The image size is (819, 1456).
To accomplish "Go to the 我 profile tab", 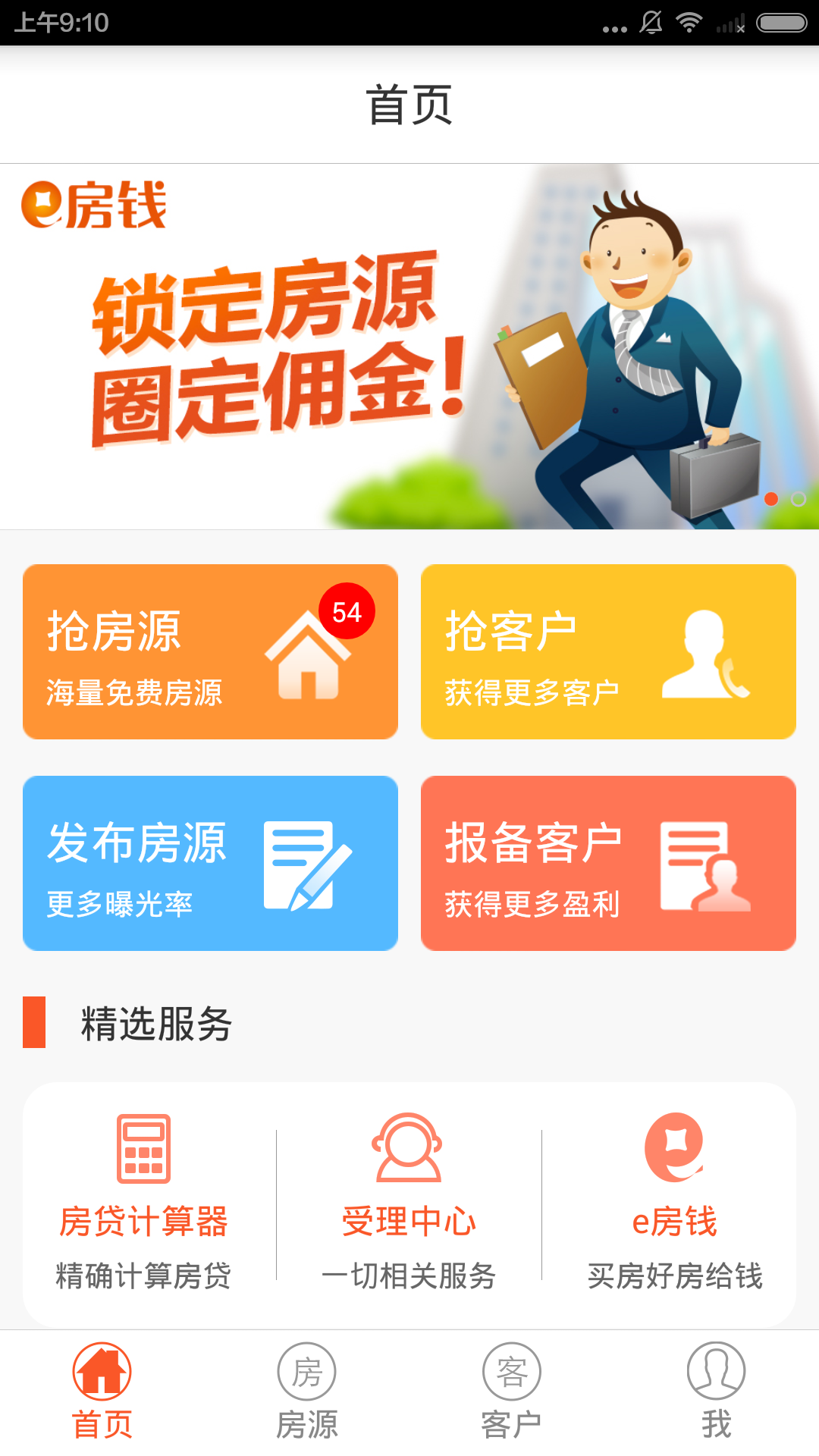I will click(717, 1392).
